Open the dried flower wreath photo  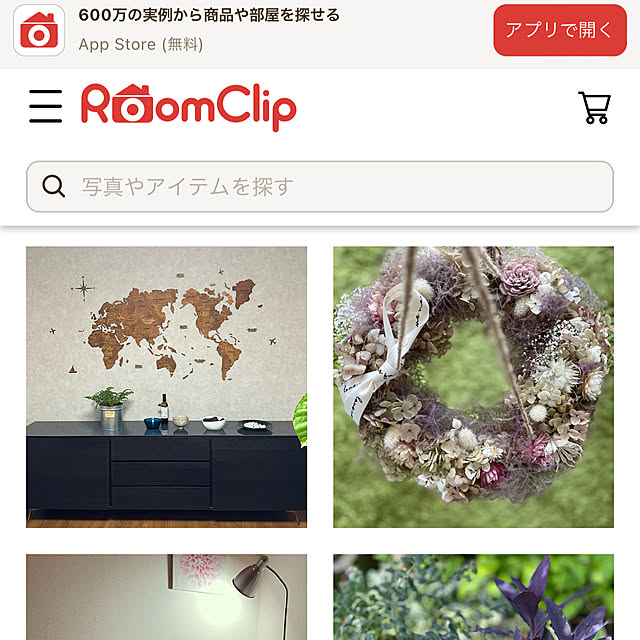pos(473,387)
